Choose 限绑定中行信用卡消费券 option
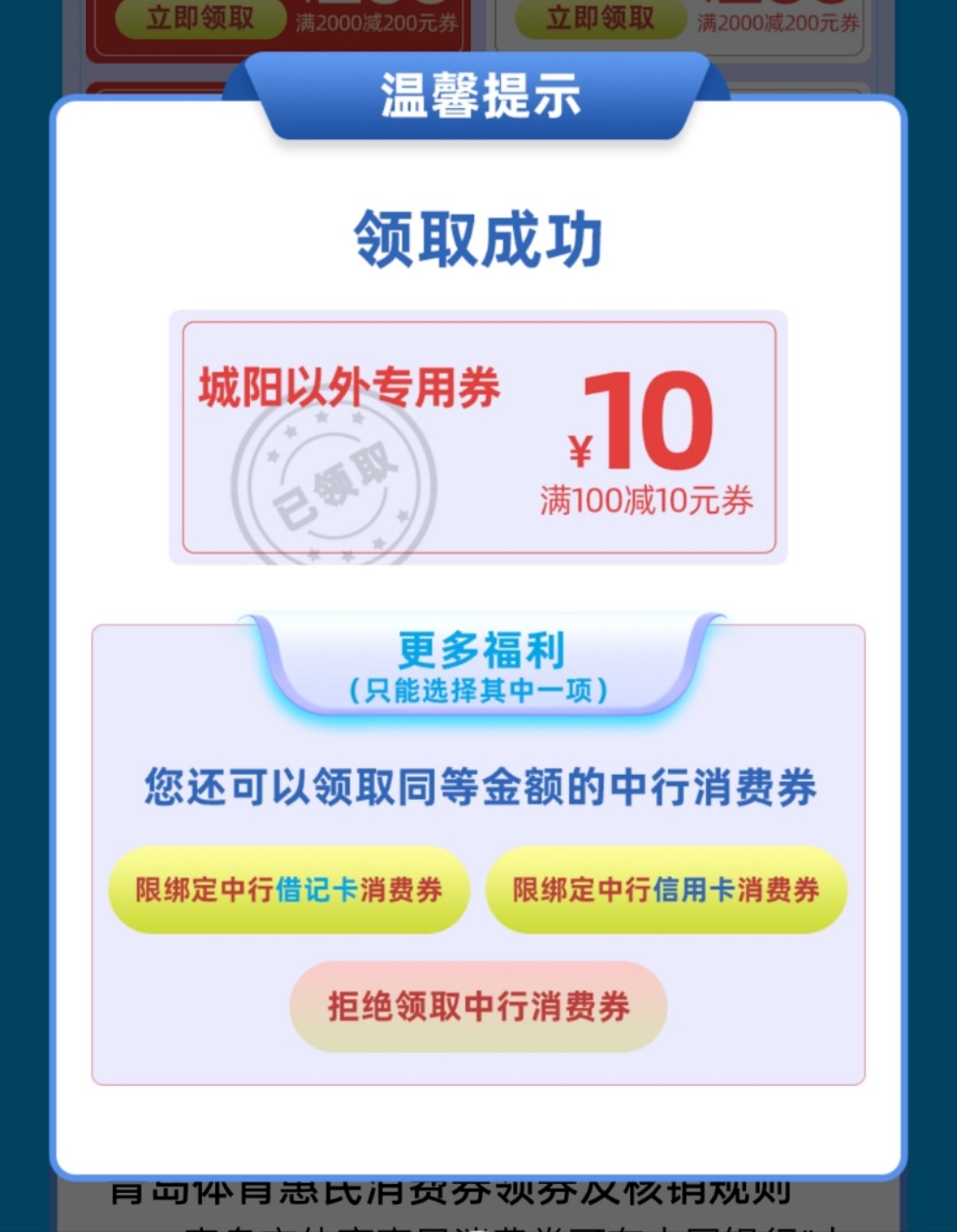 point(666,889)
